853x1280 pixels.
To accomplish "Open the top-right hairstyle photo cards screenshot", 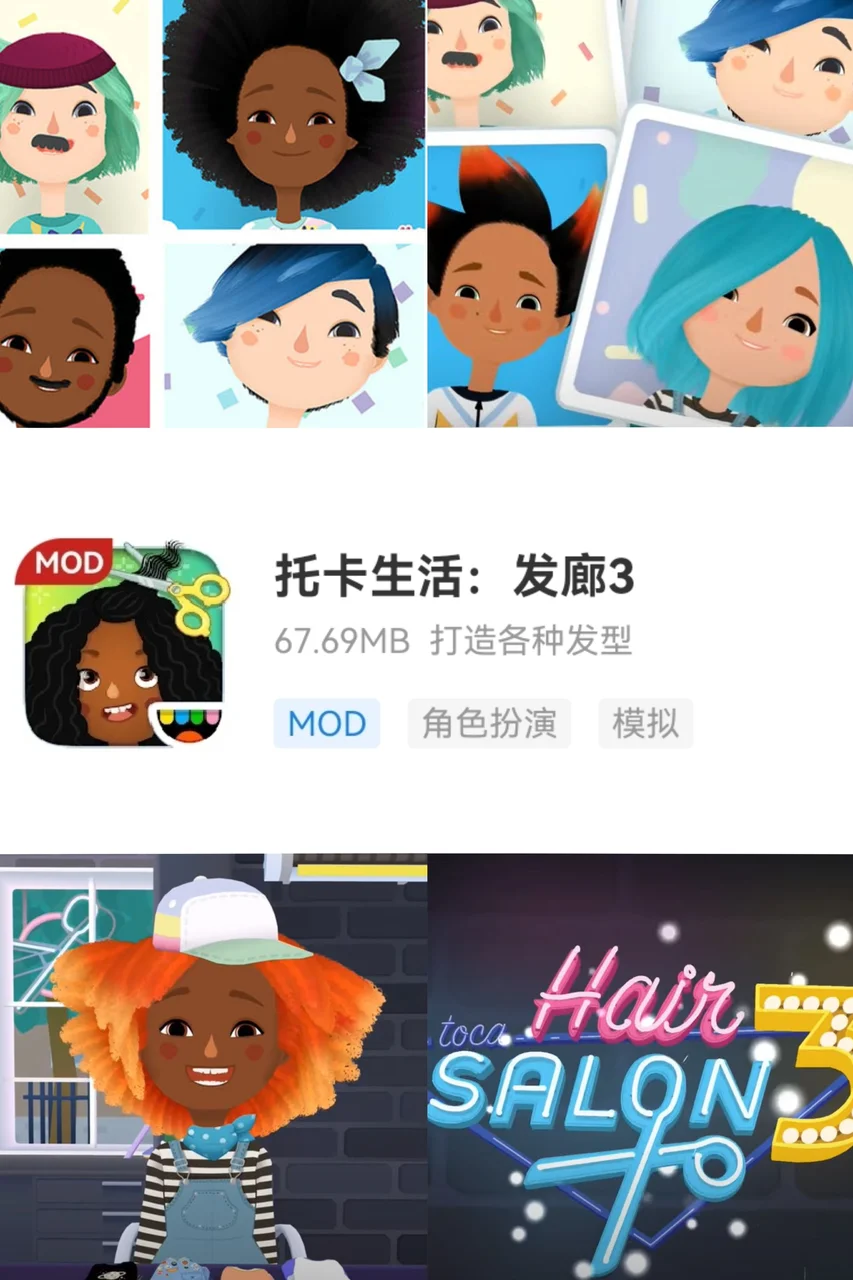I will click(640, 213).
